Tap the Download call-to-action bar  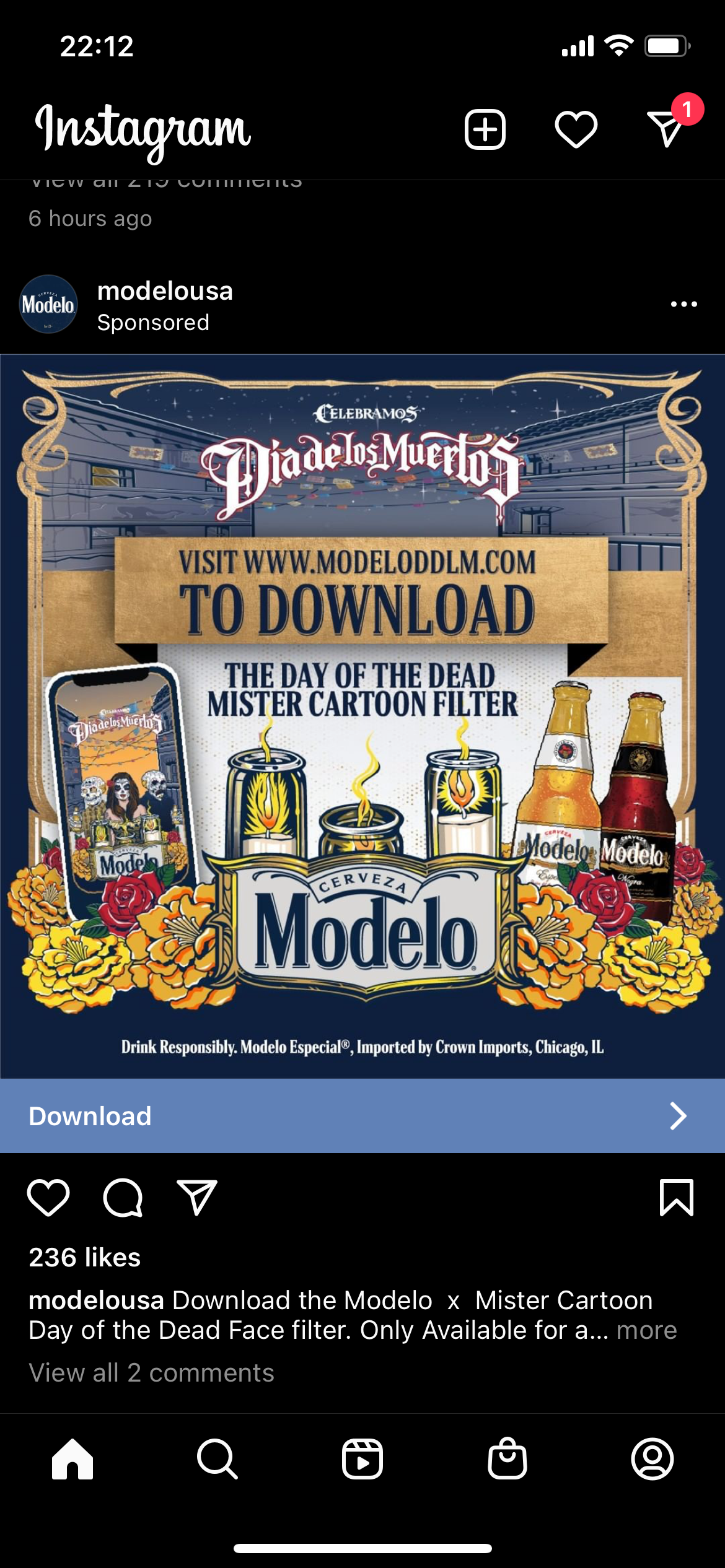coord(362,1116)
